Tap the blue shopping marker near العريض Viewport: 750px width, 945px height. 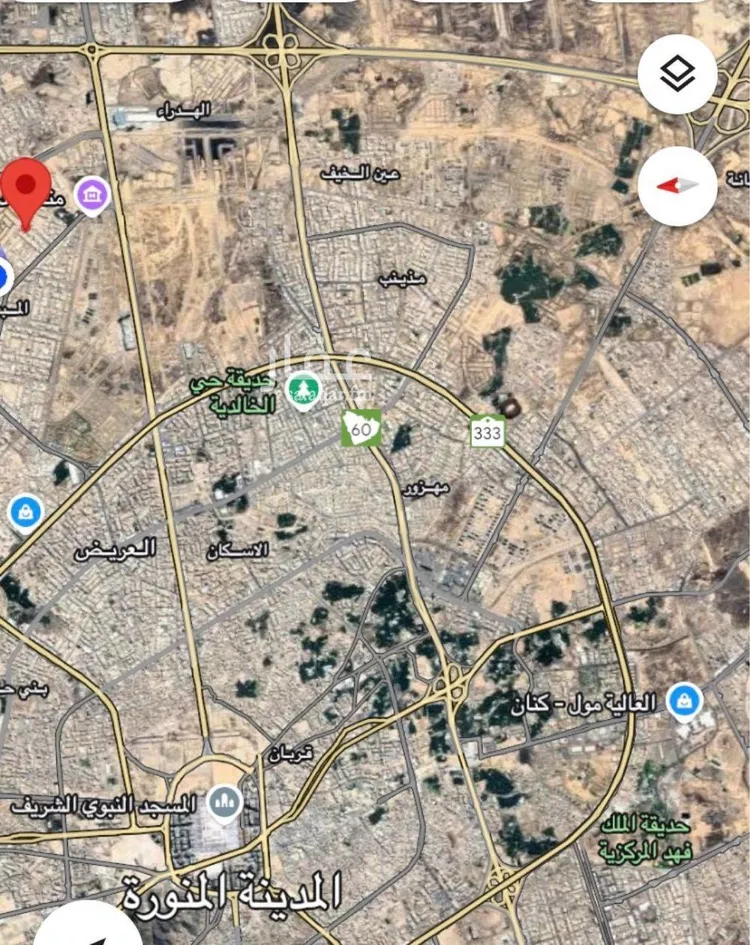24,513
